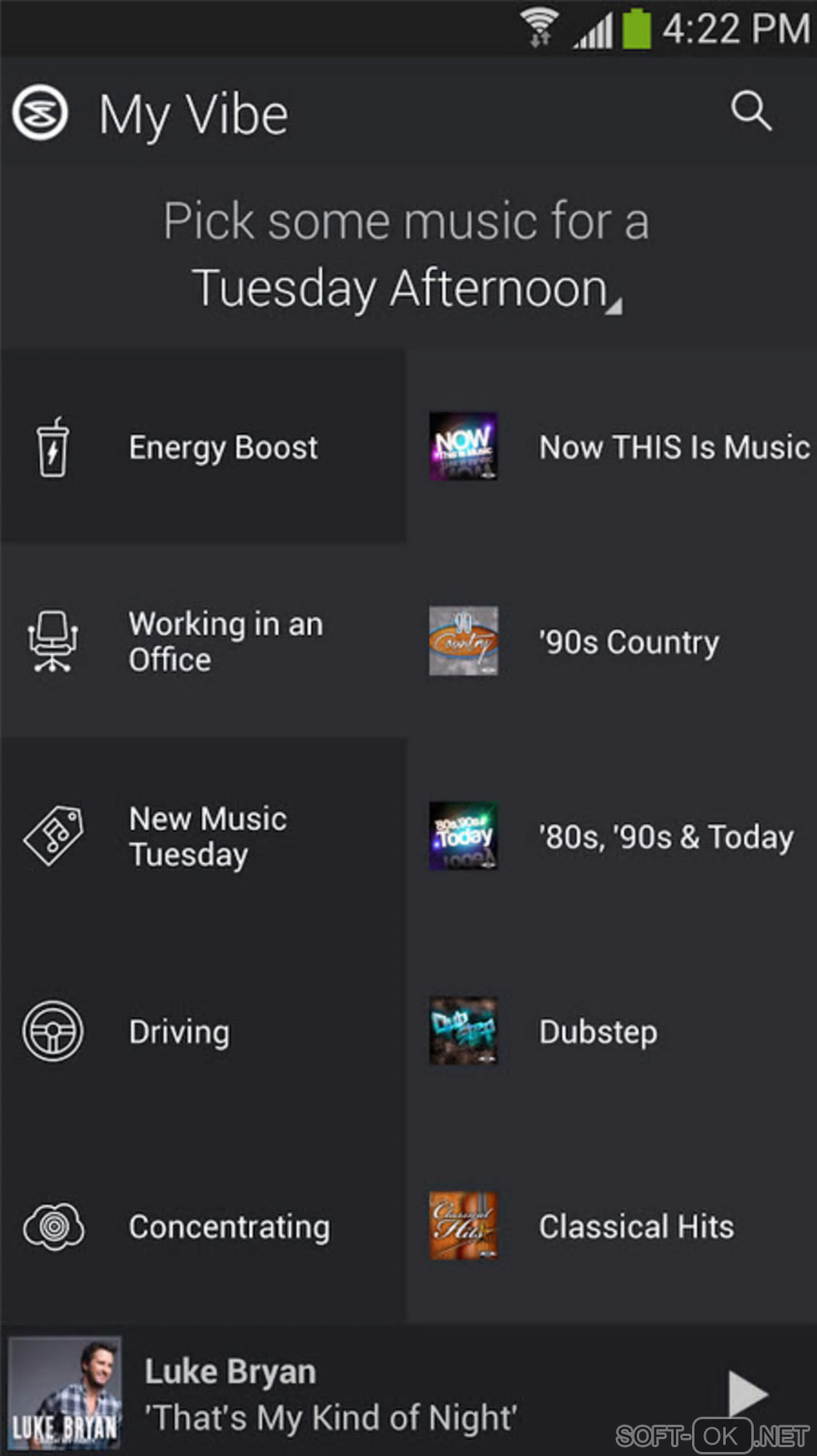Select New Music Tuesday
Image resolution: width=817 pixels, height=1456 pixels.
click(203, 836)
